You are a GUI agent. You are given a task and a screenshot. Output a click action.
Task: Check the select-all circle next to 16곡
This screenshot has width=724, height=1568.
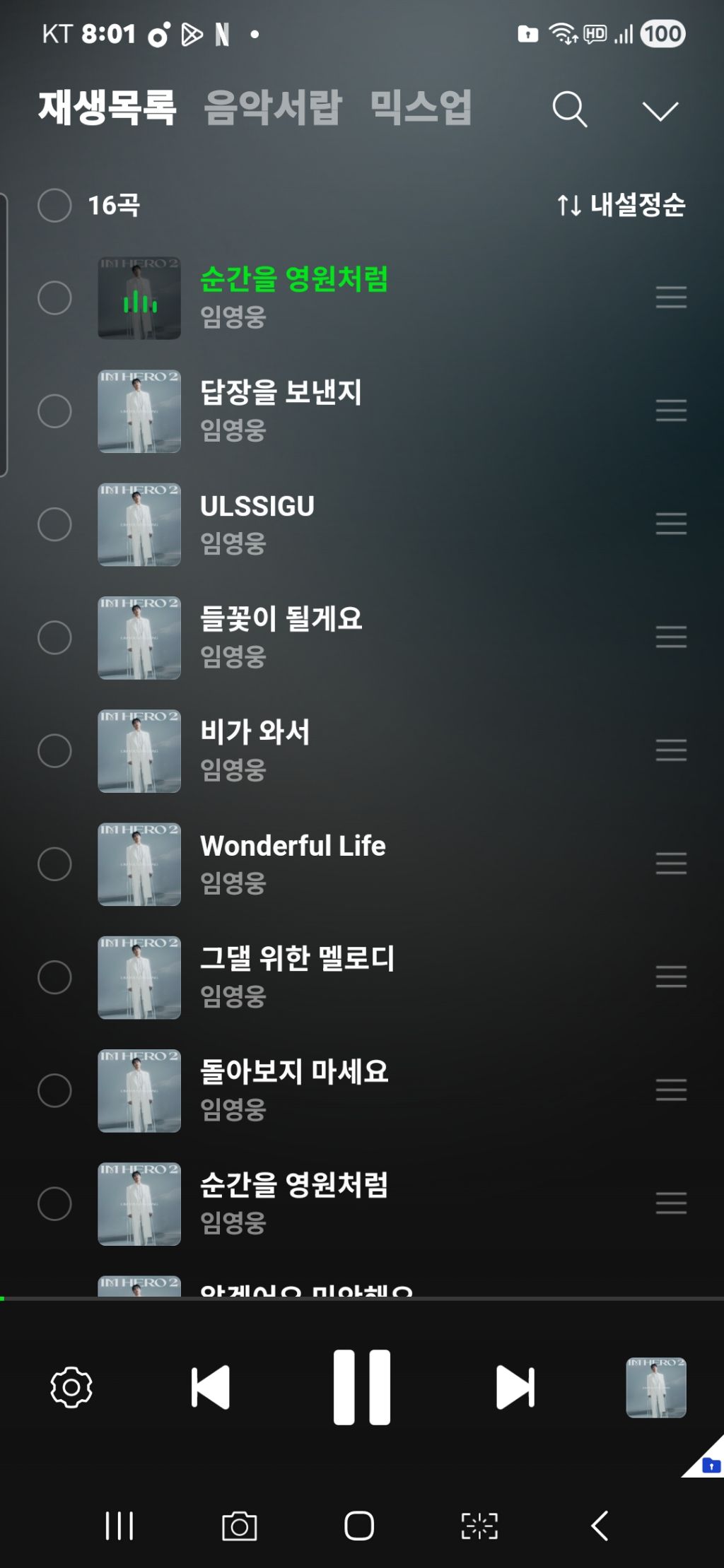(54, 206)
